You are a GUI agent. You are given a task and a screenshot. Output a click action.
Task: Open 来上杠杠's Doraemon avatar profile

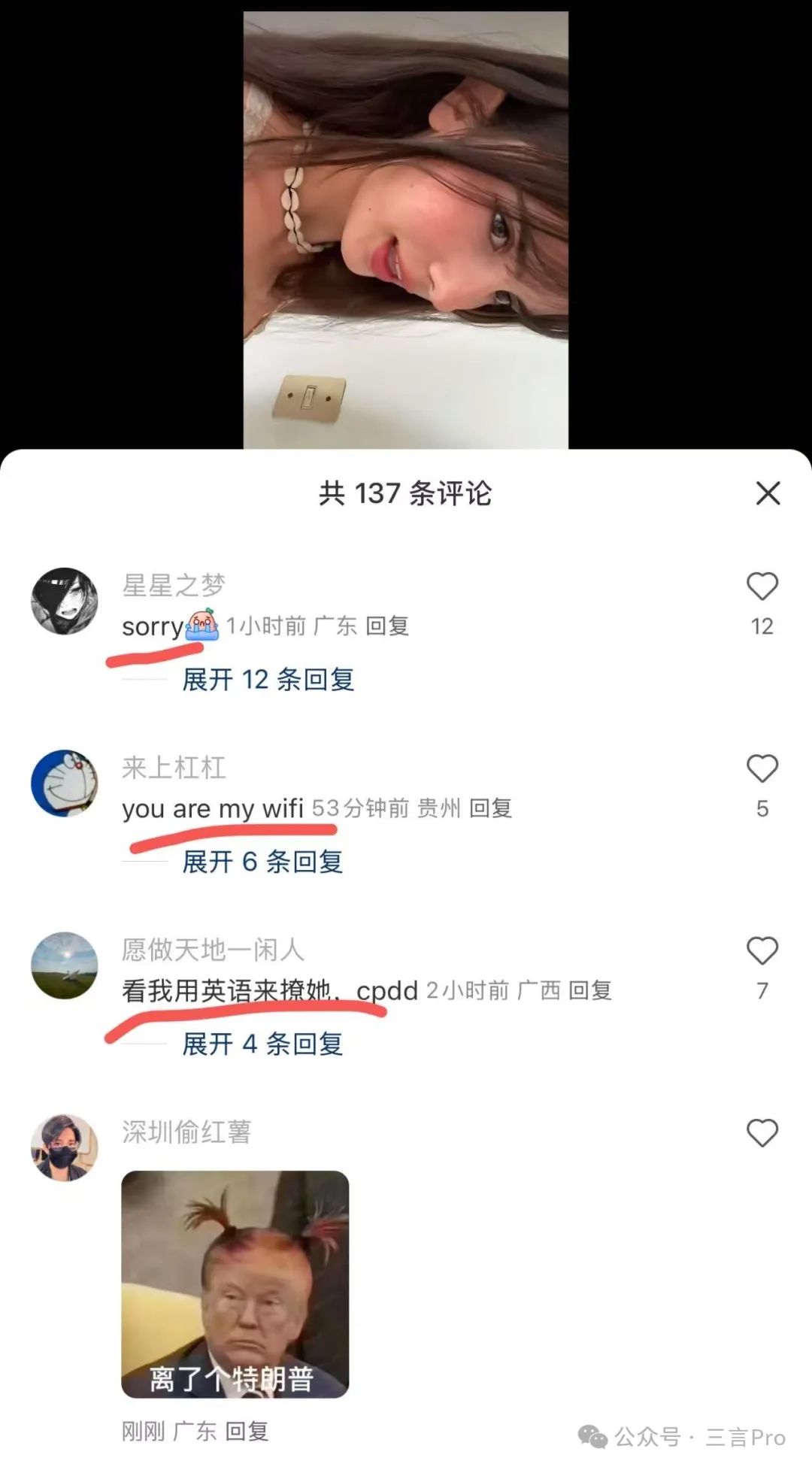[x=65, y=783]
